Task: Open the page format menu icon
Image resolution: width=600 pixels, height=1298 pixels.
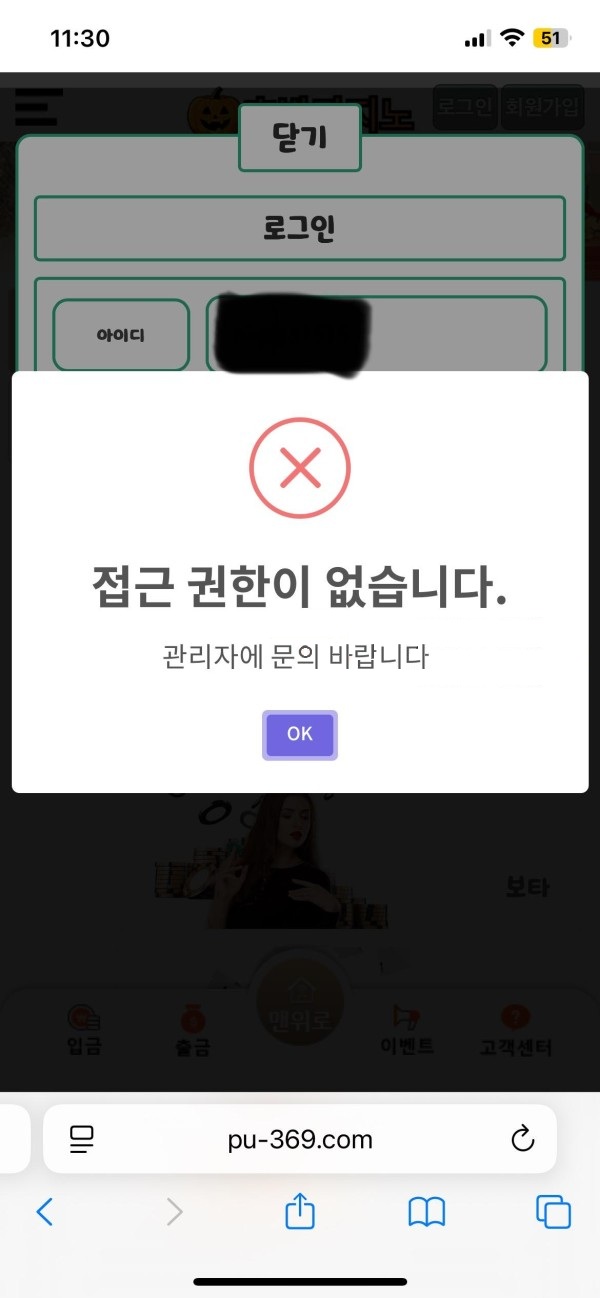Action: tap(82, 1139)
